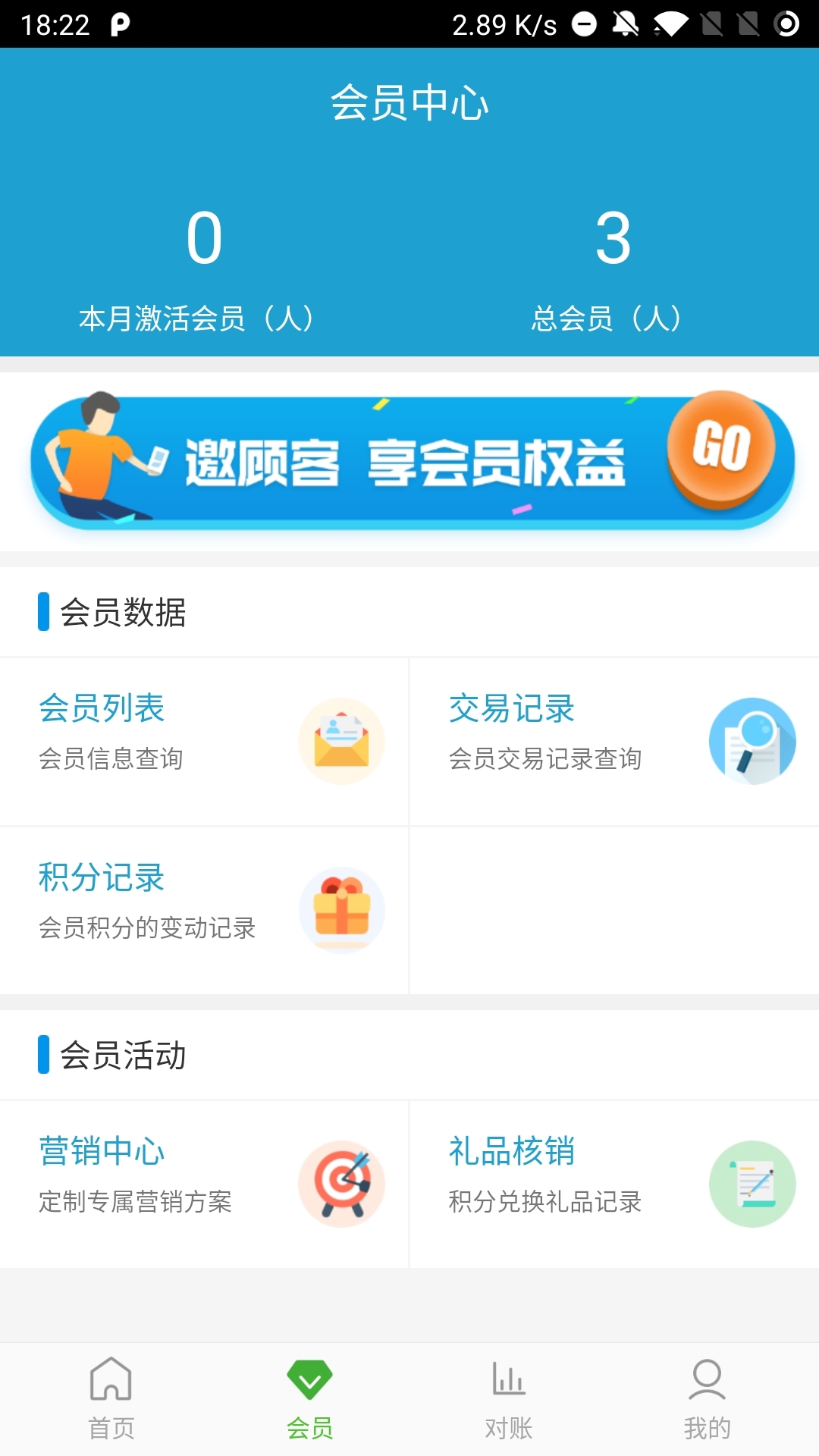Image resolution: width=819 pixels, height=1456 pixels.
Task: Go to the 我的 tab
Action: [x=707, y=1399]
